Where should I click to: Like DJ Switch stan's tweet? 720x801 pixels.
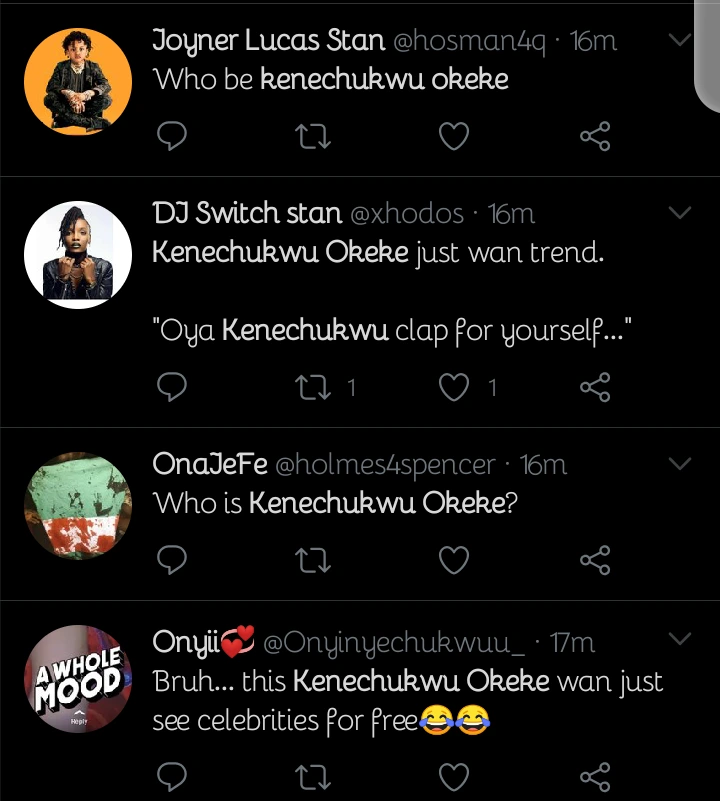tap(454, 387)
